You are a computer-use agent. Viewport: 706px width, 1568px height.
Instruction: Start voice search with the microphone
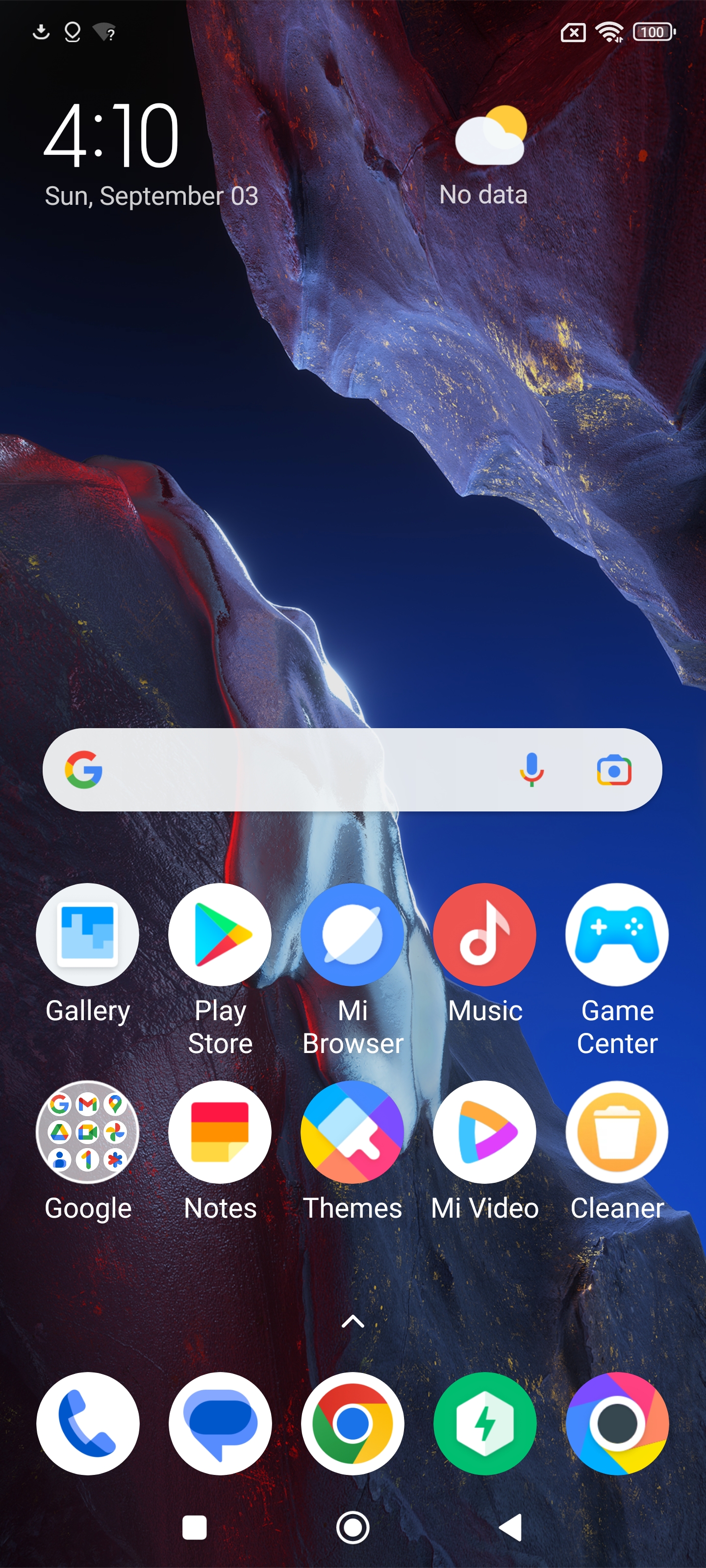click(x=531, y=770)
